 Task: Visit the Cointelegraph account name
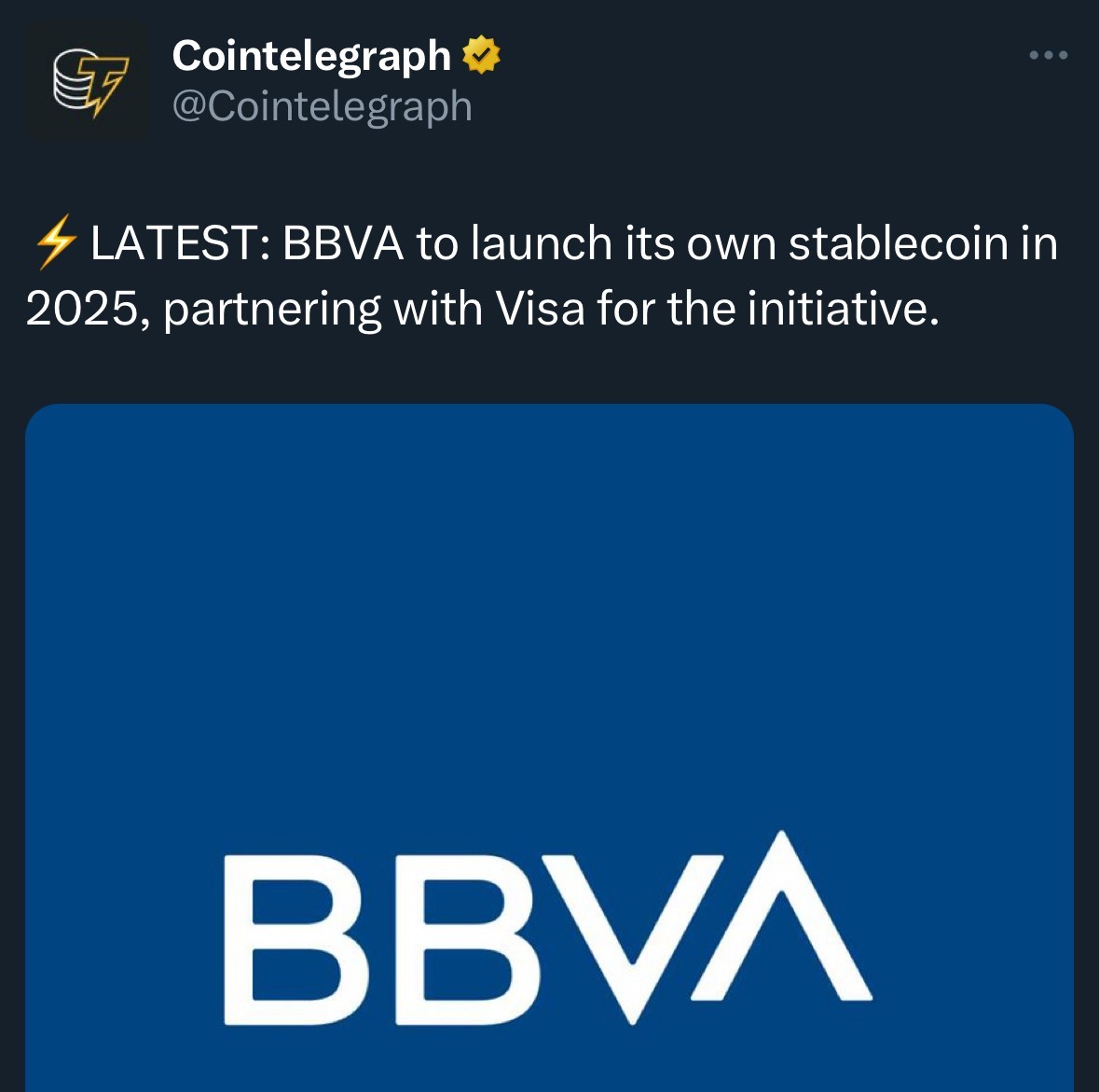[311, 56]
